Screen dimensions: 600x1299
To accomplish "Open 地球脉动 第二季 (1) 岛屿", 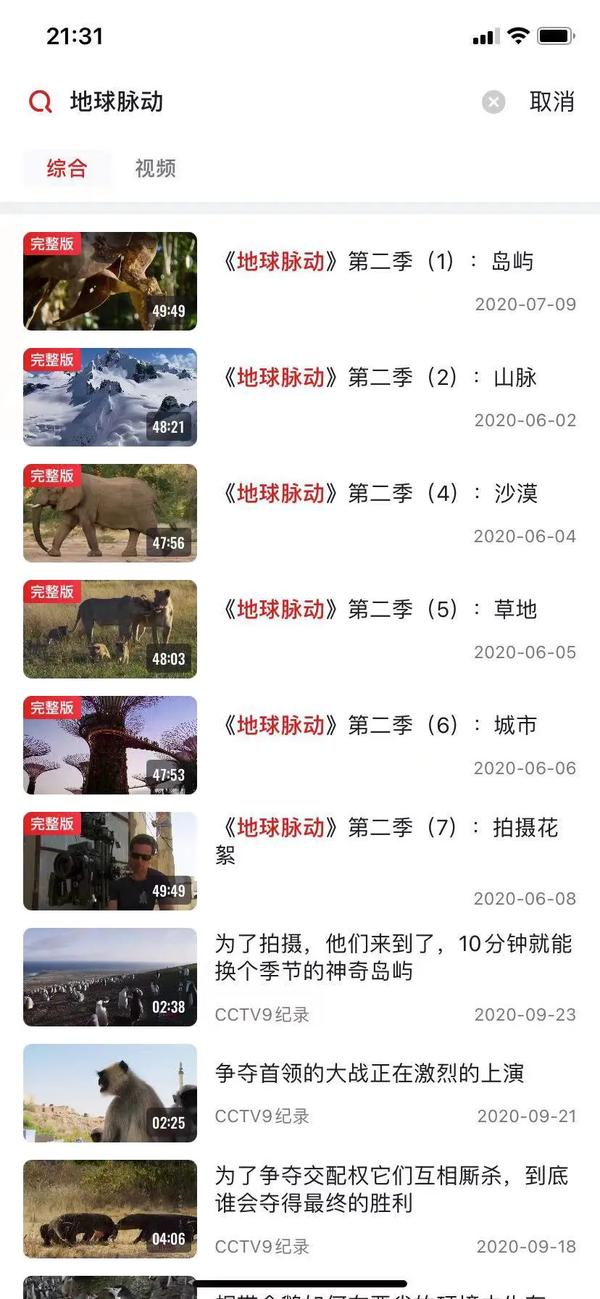I will click(378, 262).
